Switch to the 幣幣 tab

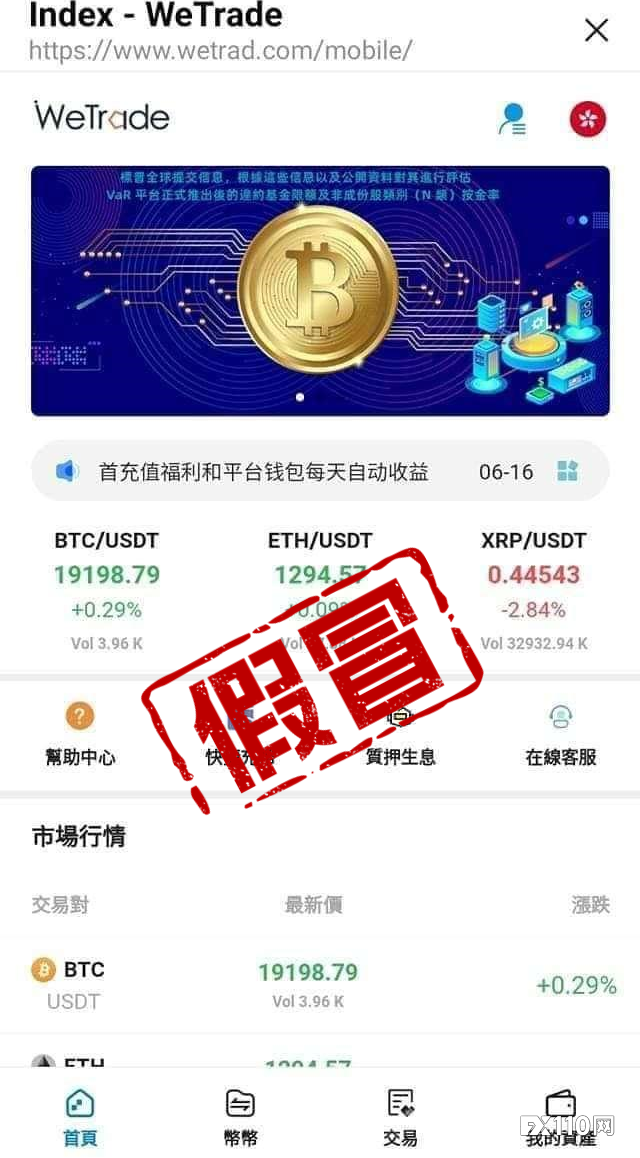click(x=240, y=1117)
